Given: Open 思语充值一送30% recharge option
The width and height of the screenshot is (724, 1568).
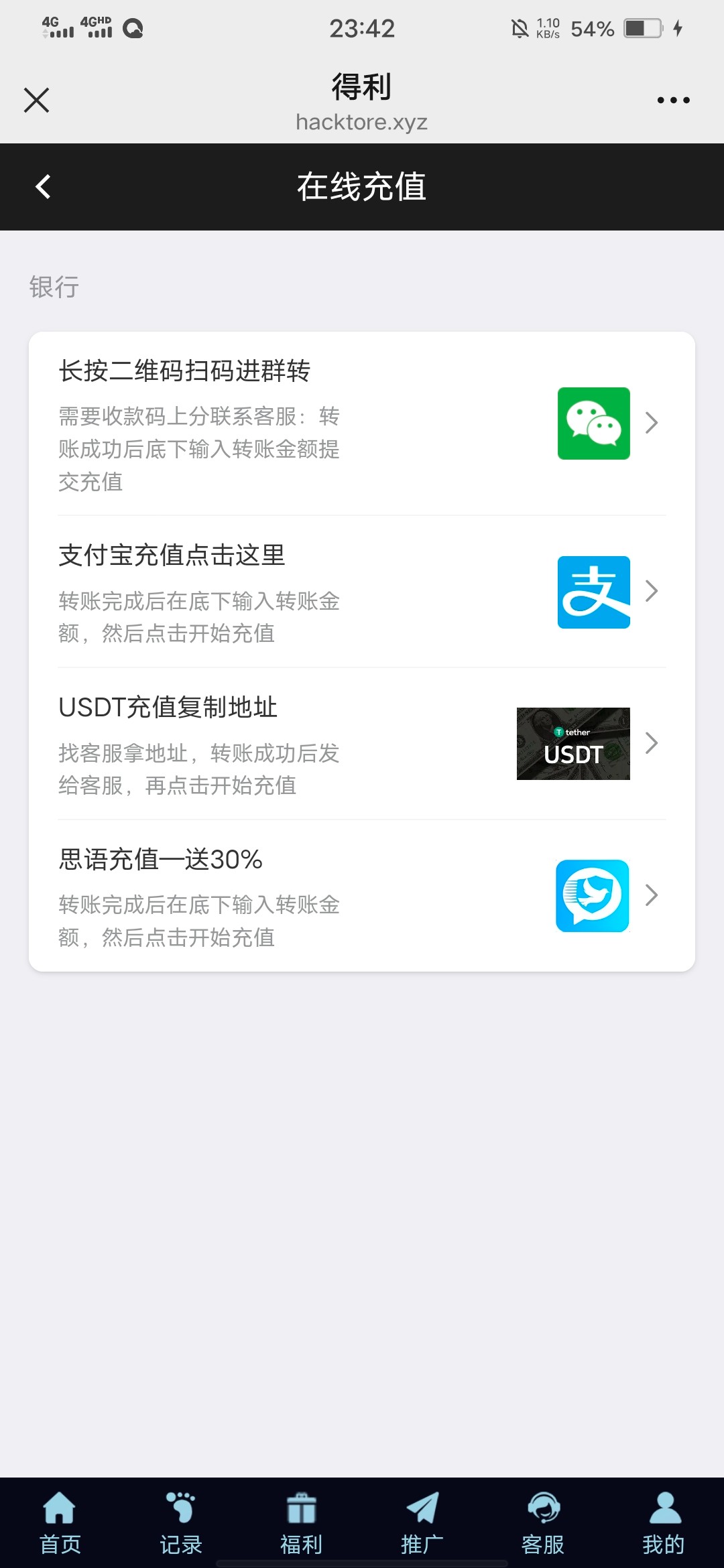Looking at the screenshot, I should pos(362,896).
